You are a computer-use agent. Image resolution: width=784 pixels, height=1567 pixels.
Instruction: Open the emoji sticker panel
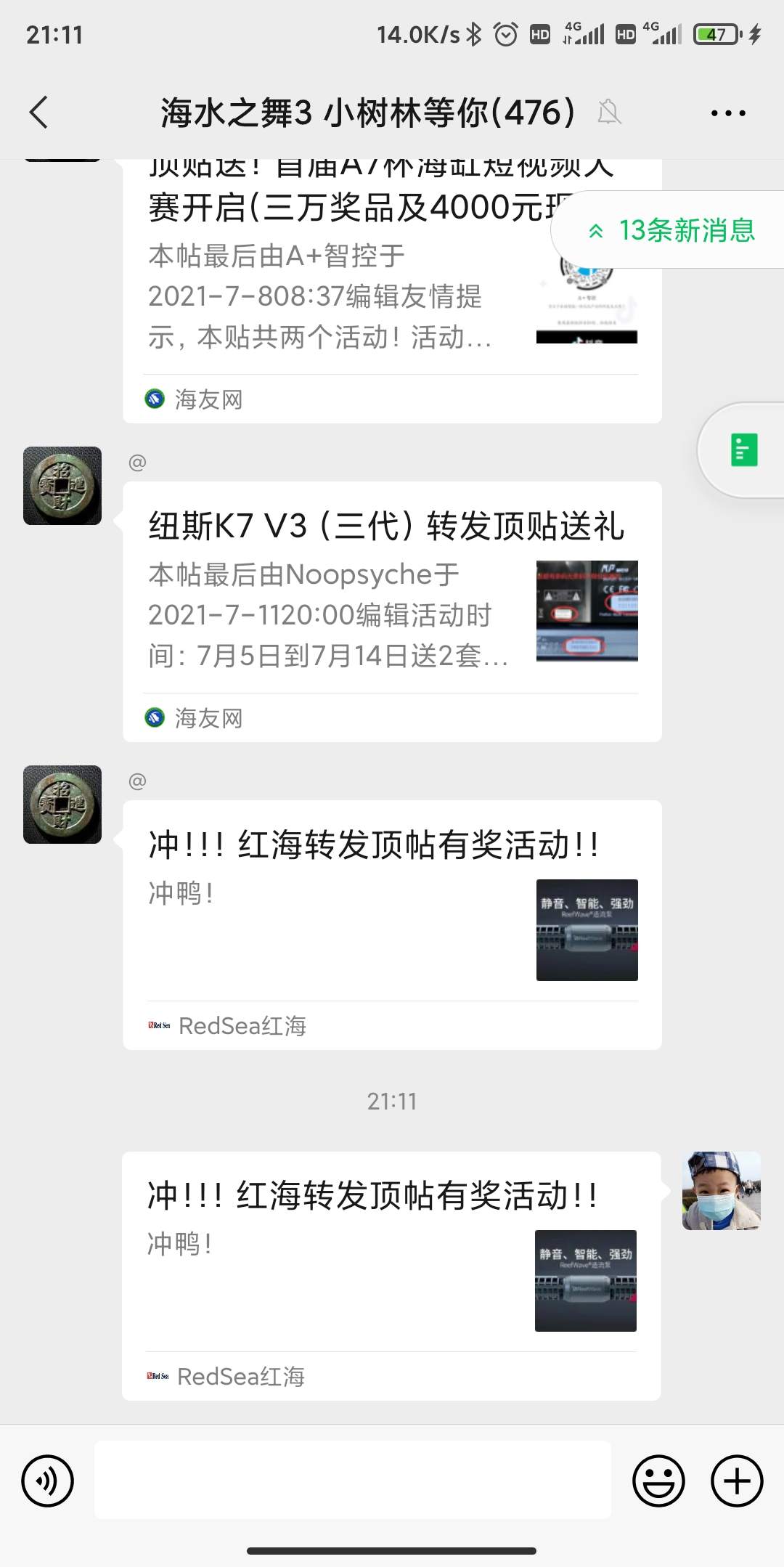(658, 1481)
